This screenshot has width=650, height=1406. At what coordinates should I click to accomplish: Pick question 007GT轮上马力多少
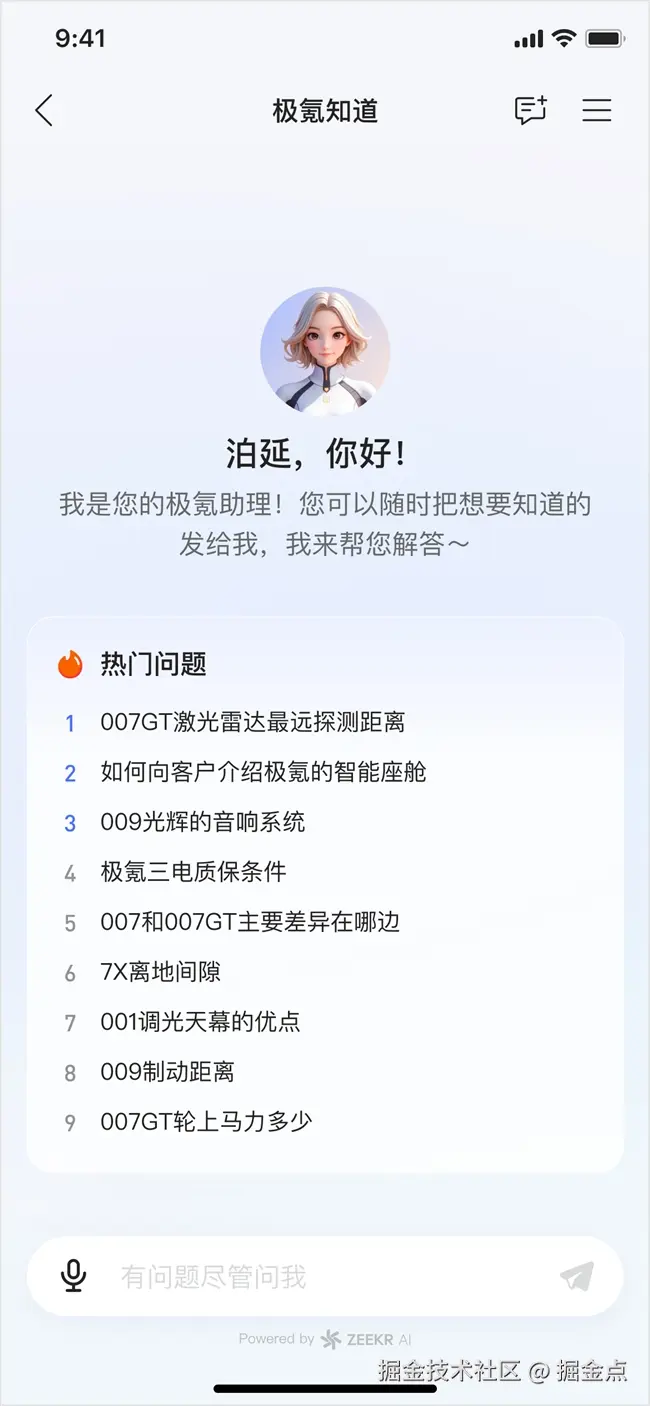206,1122
